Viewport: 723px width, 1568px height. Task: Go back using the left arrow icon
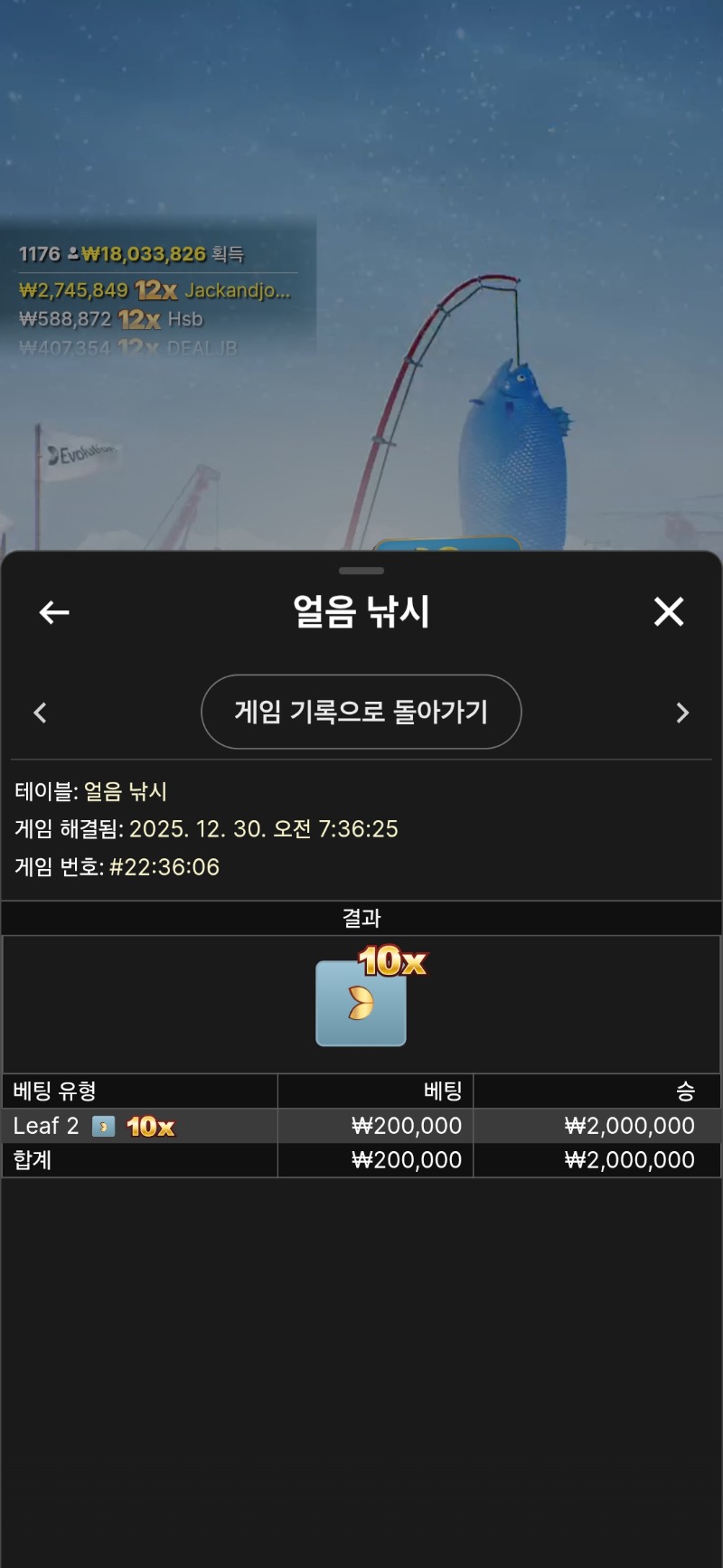point(54,612)
